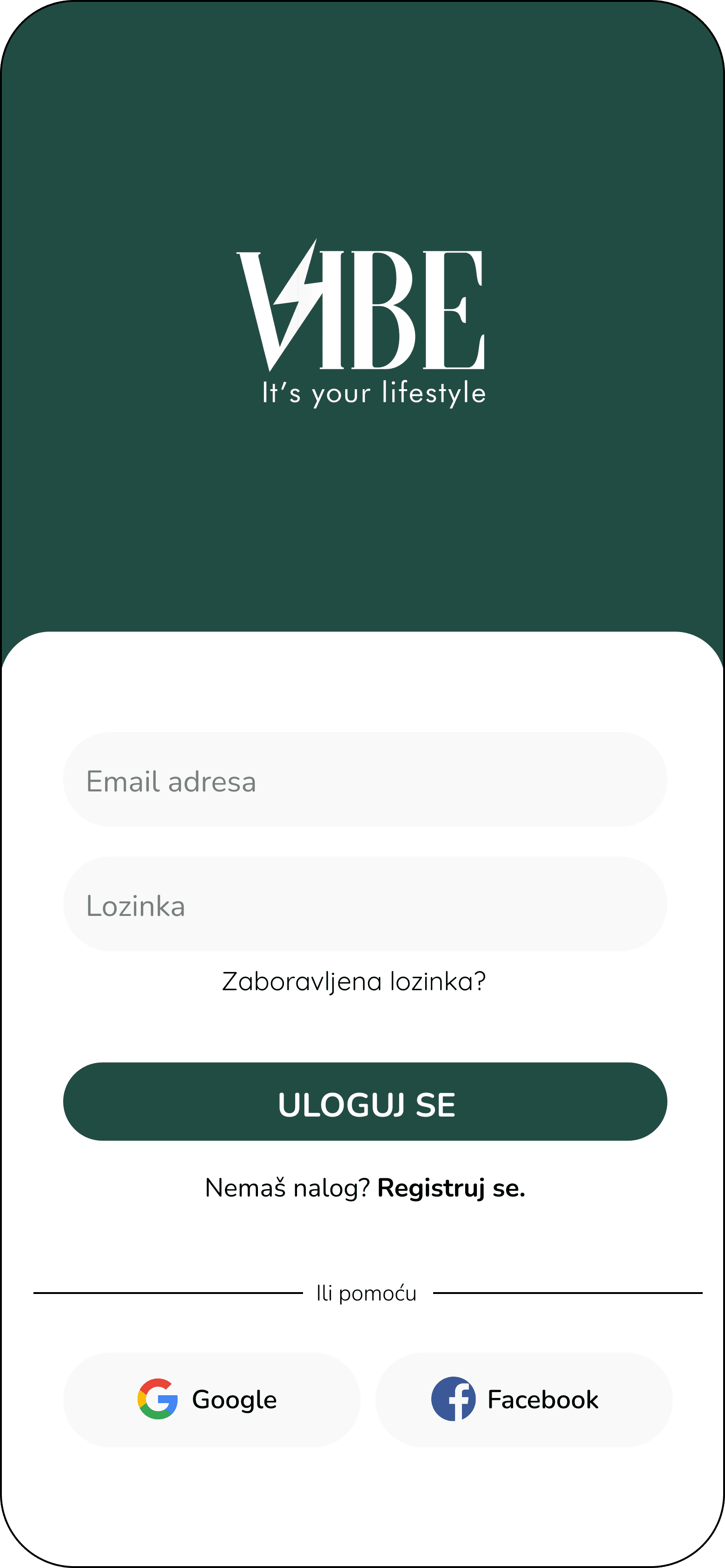Focus the Email adresa field
Image resolution: width=725 pixels, height=1568 pixels.
pyautogui.click(x=364, y=780)
